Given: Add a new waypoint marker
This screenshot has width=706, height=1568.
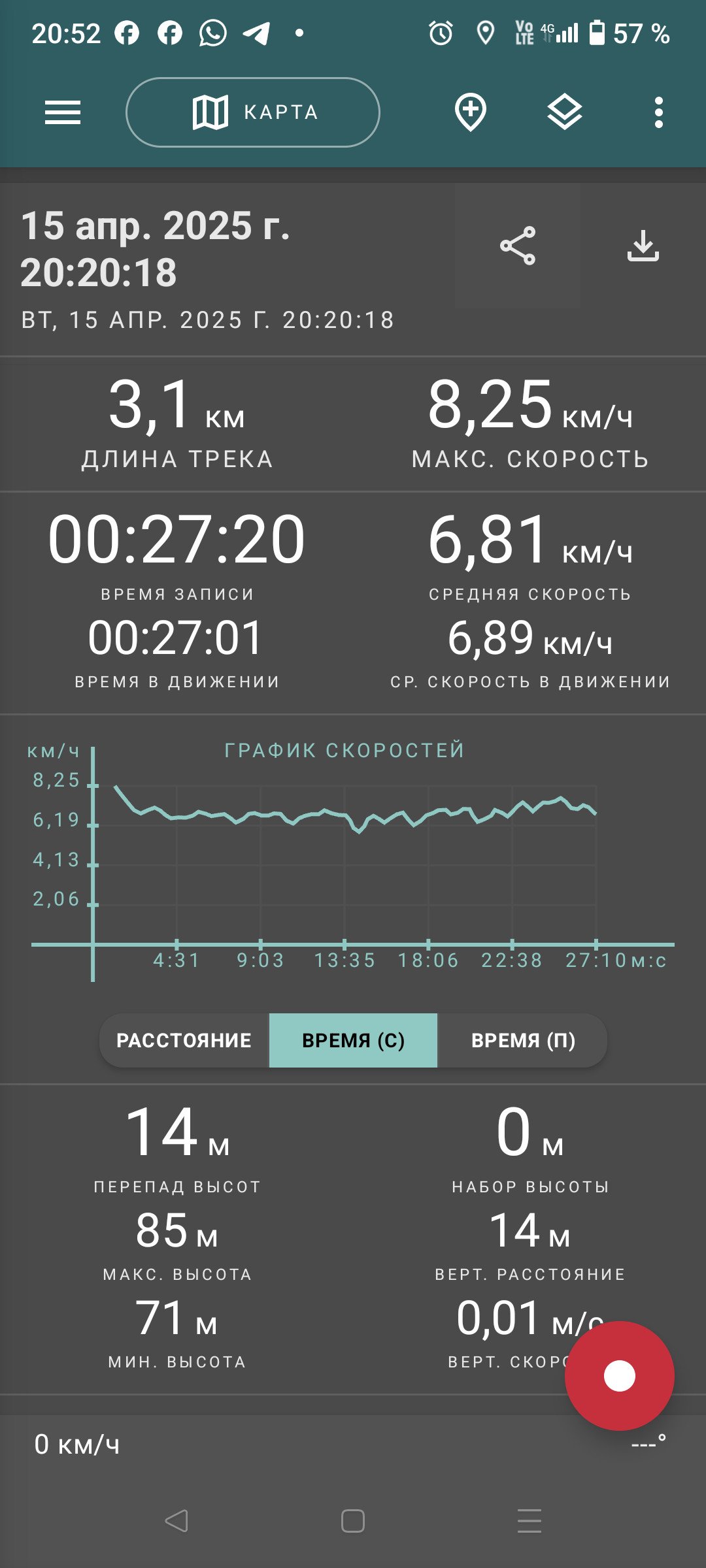Looking at the screenshot, I should (x=471, y=112).
